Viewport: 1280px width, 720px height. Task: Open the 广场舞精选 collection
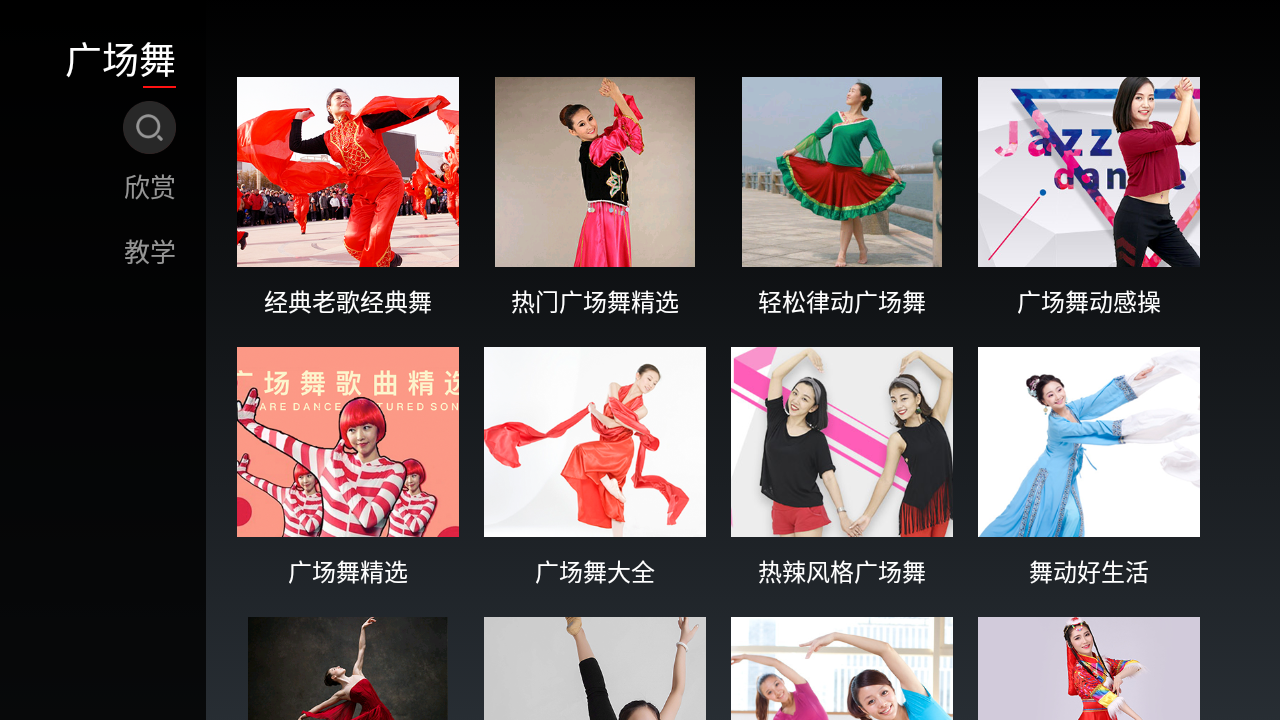click(x=348, y=443)
